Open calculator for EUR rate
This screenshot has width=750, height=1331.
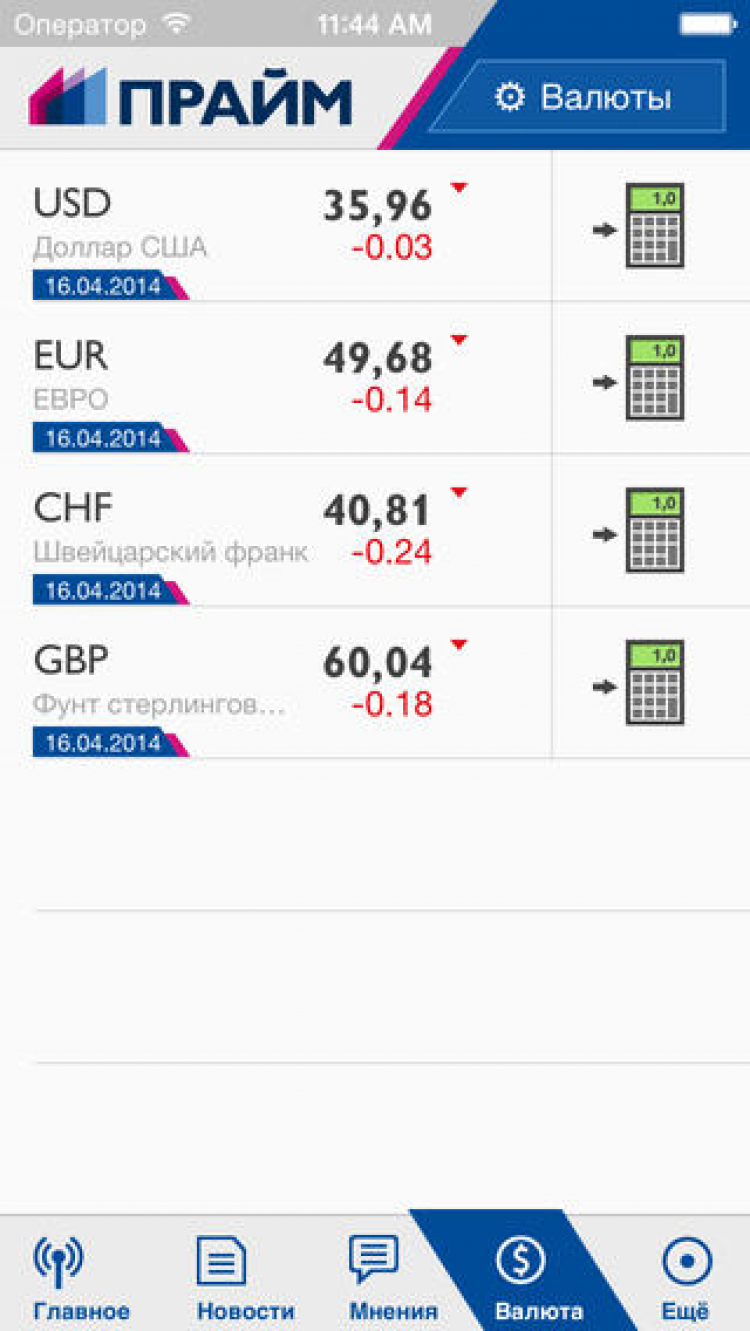(x=652, y=379)
